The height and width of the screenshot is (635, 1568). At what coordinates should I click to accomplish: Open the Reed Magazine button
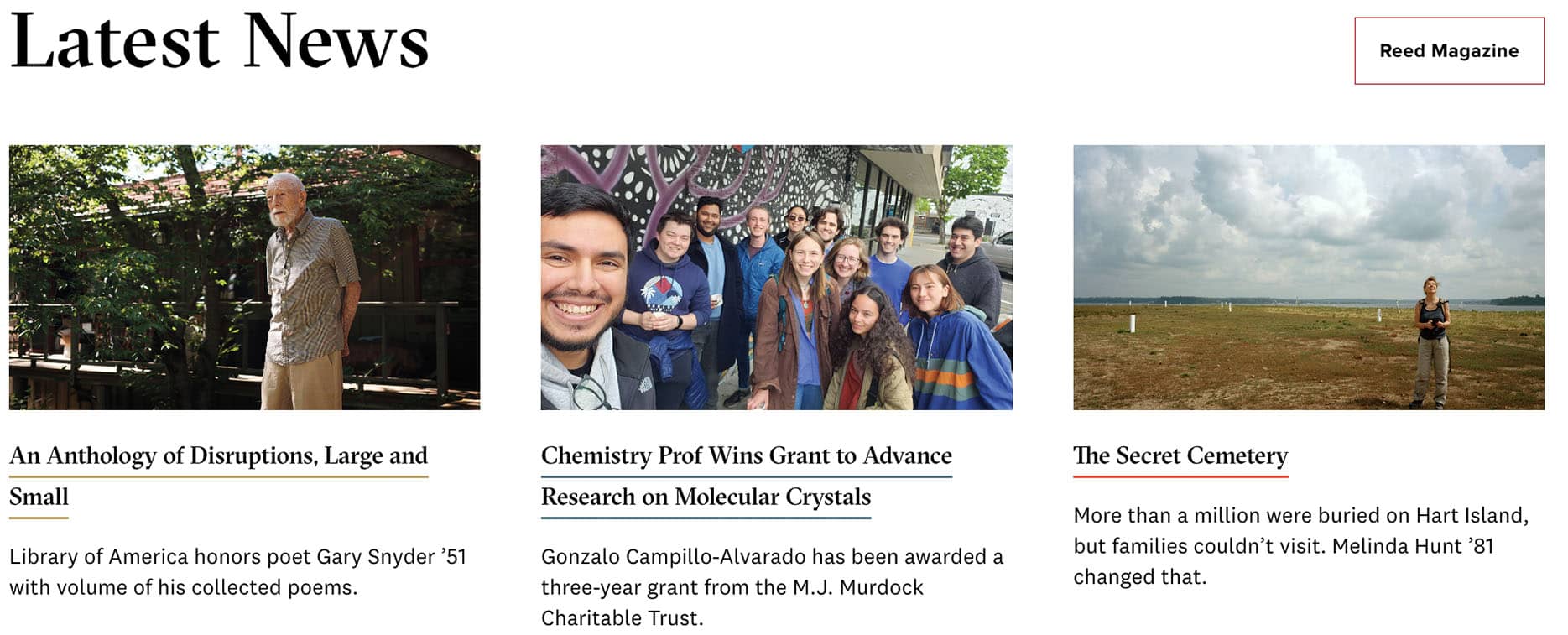(x=1448, y=50)
